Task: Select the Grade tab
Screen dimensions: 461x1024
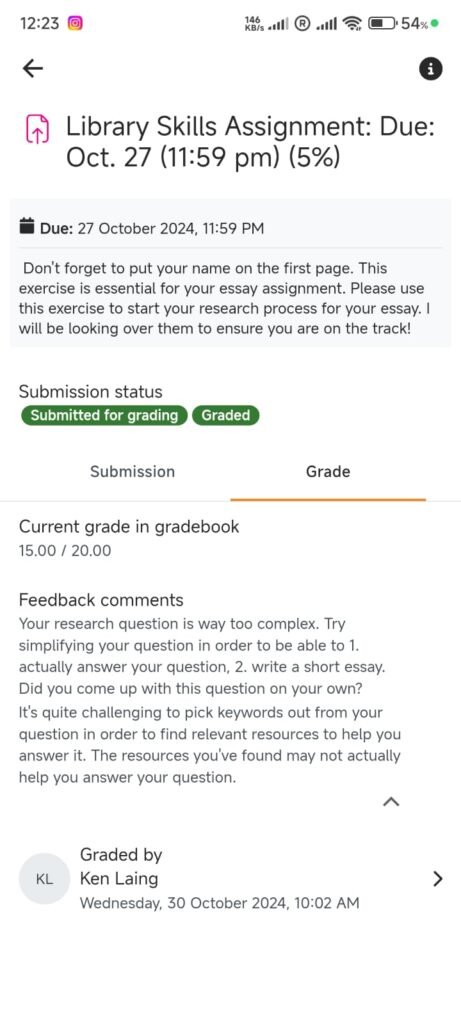Action: [x=328, y=472]
